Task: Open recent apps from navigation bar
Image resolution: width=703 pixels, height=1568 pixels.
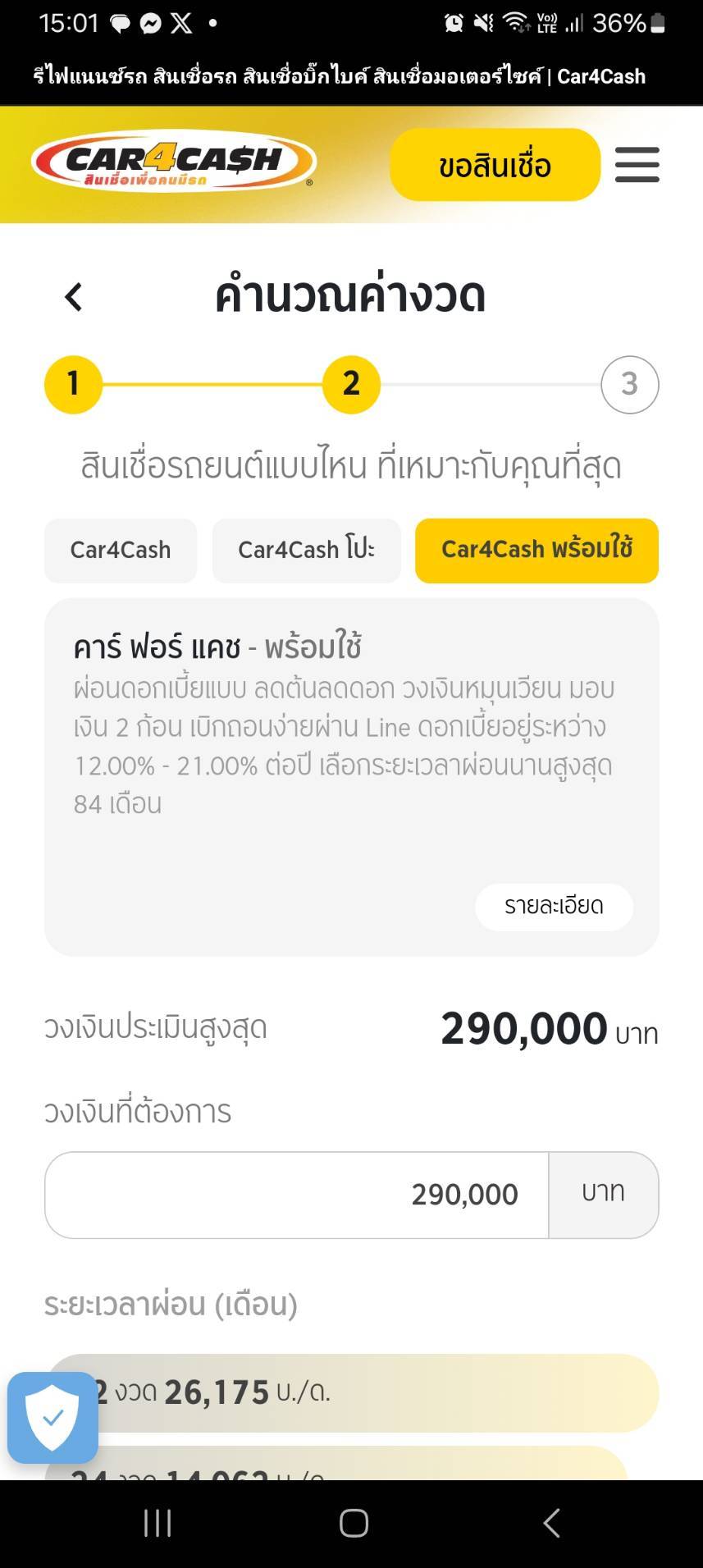Action: (157, 1524)
